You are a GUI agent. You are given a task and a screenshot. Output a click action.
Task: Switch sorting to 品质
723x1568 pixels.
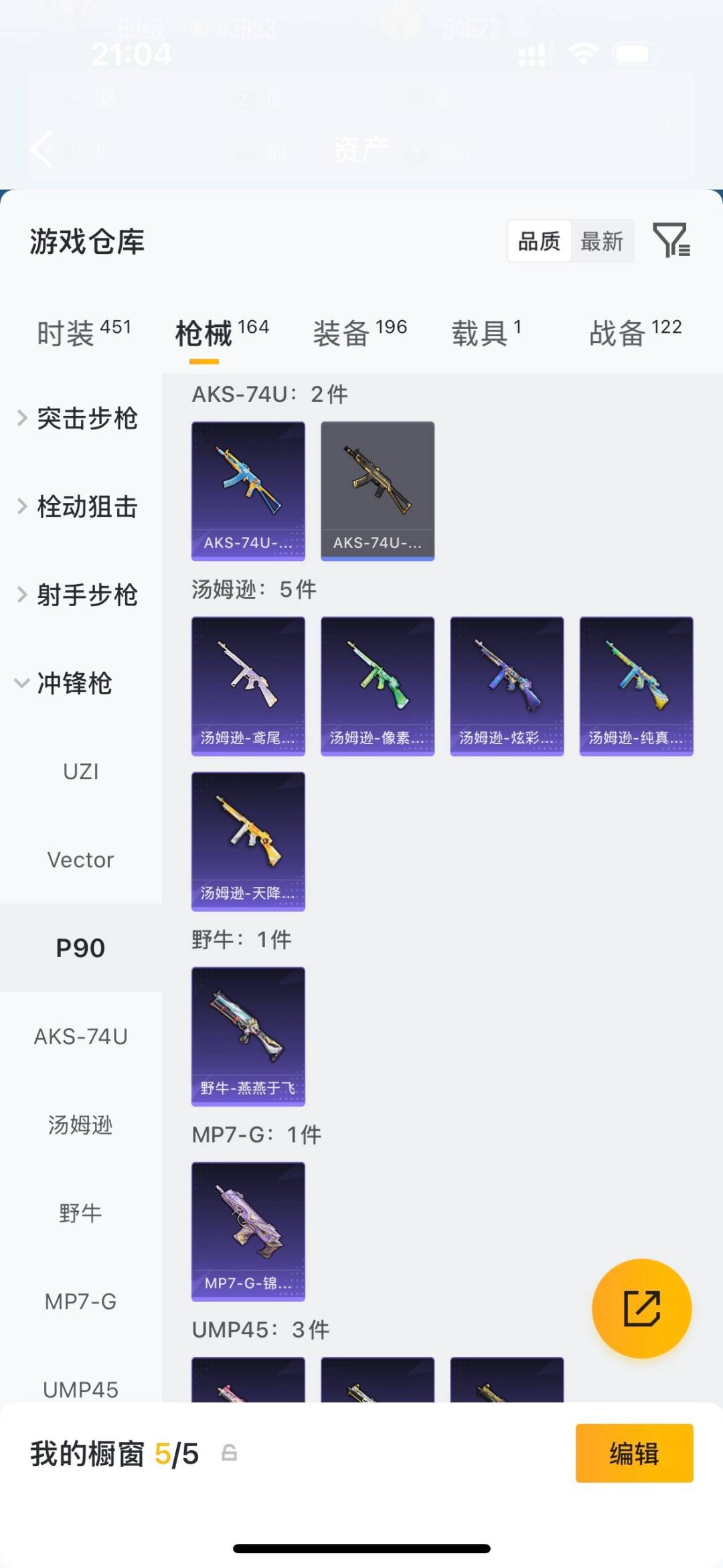click(540, 241)
